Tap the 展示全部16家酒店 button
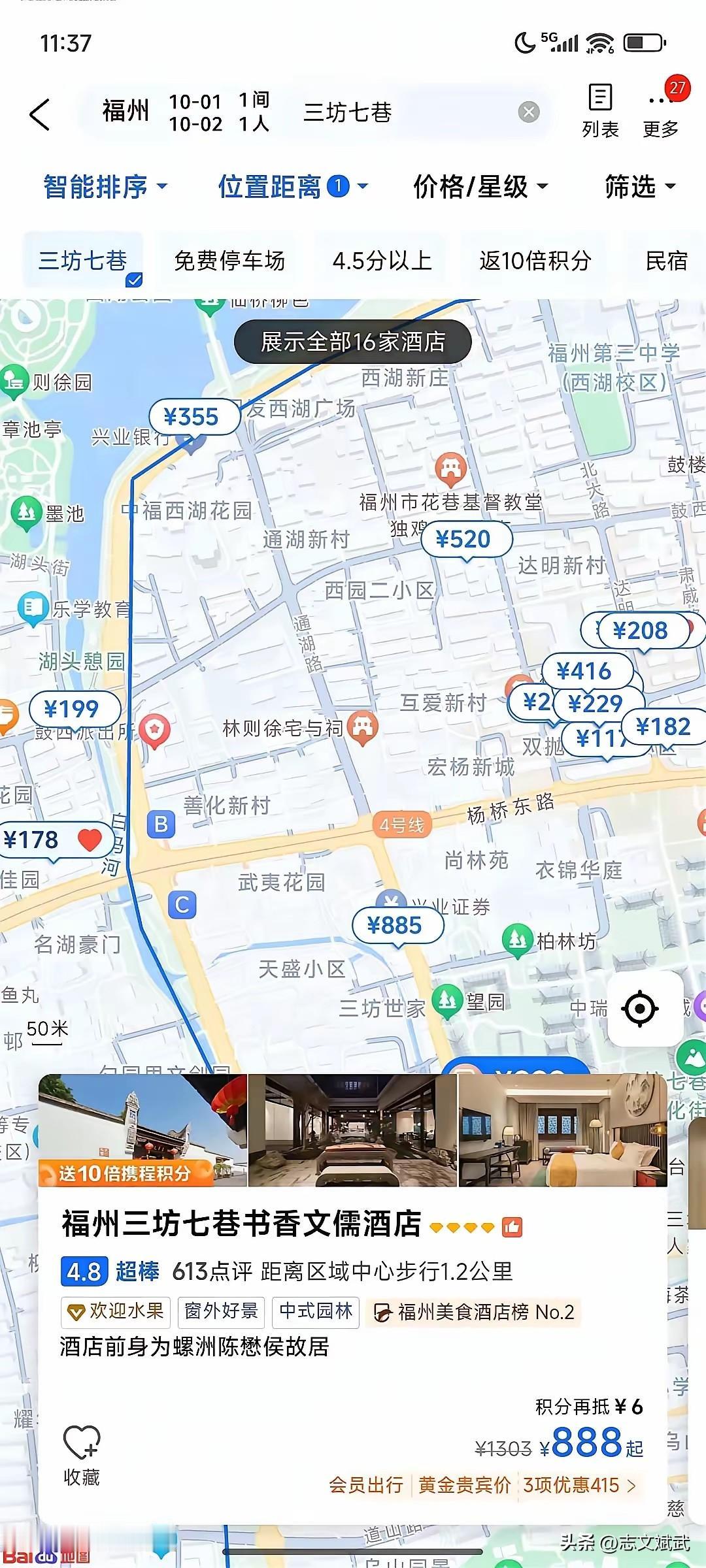 353,342
